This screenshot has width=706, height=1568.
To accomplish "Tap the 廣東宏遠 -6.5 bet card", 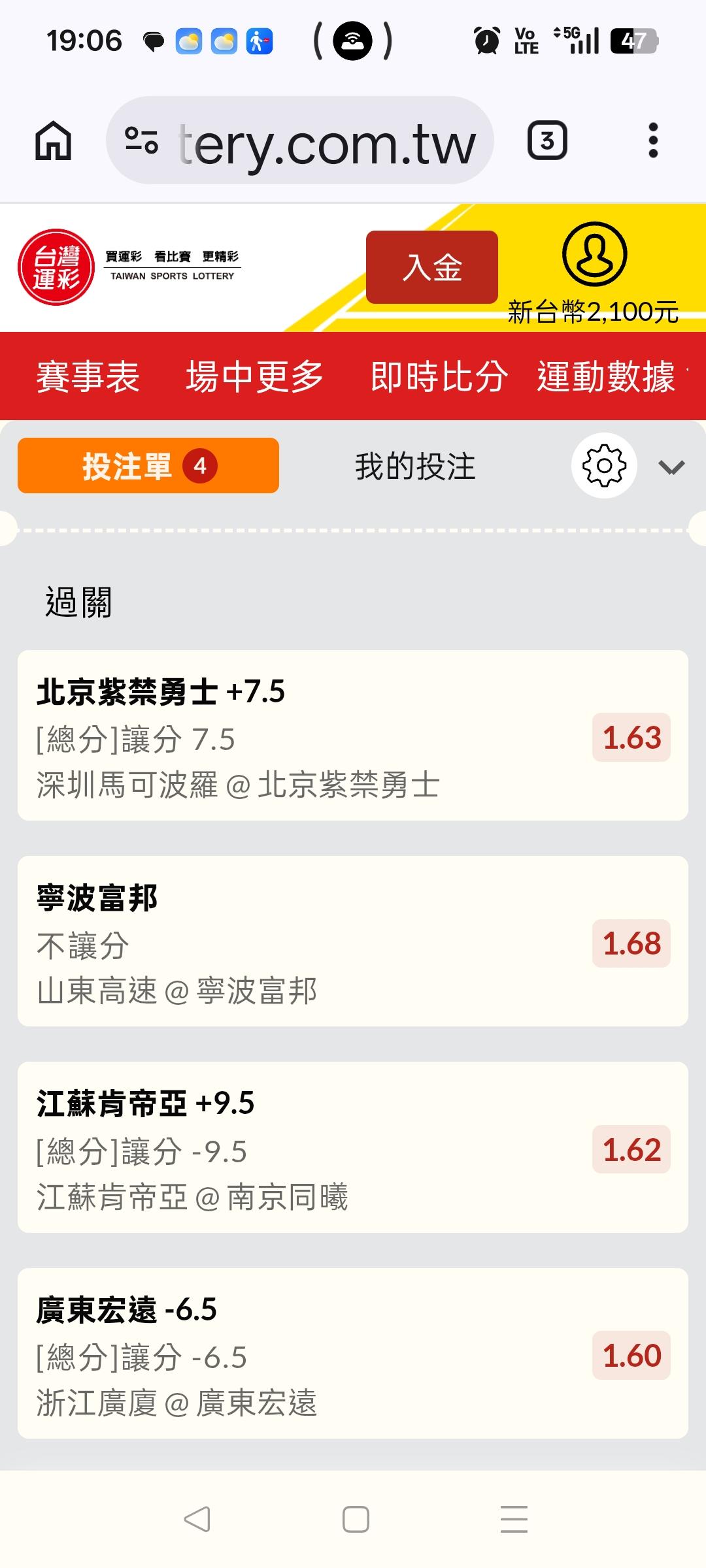I will (353, 1354).
